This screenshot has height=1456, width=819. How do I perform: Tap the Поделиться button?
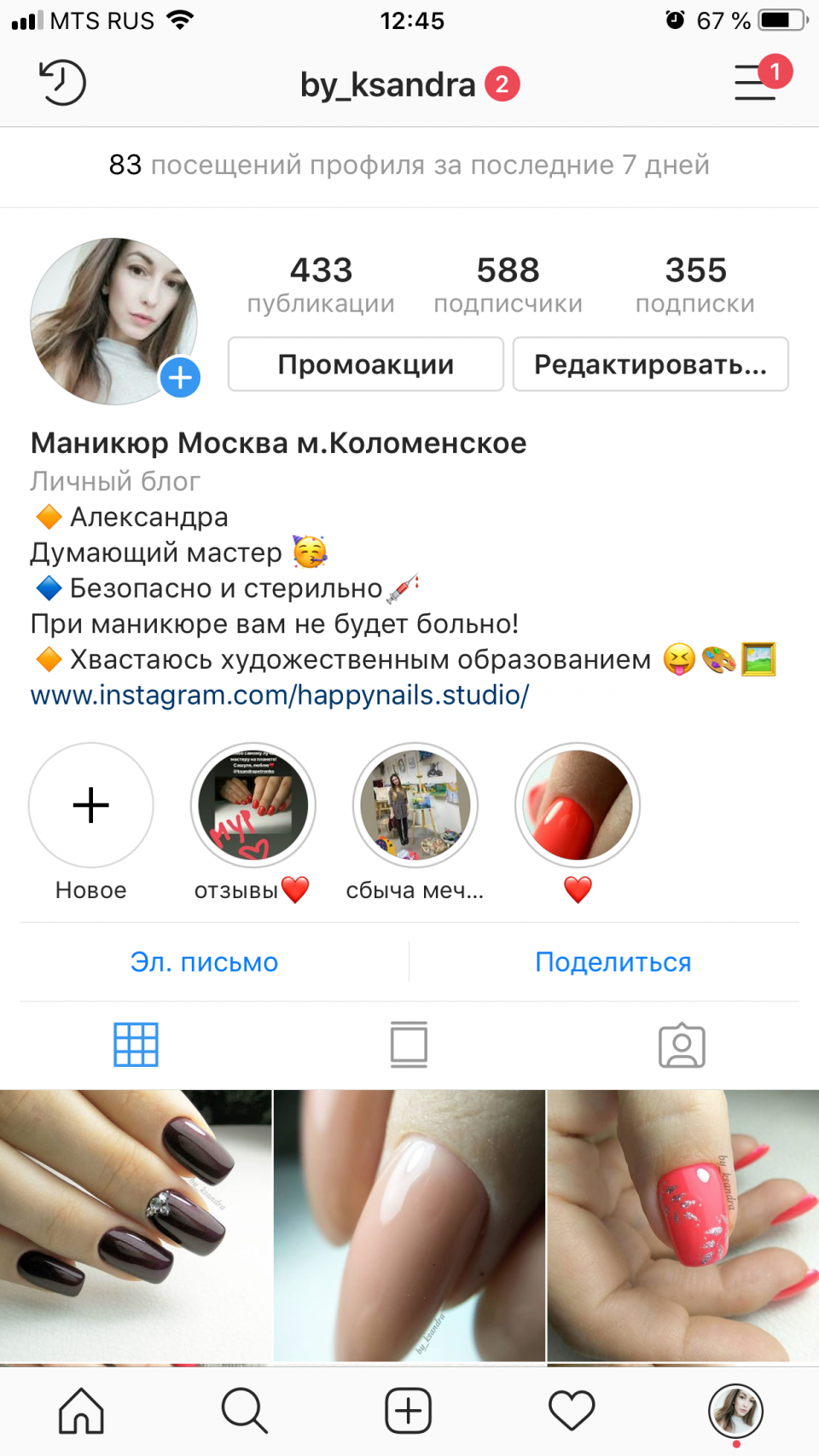tap(613, 962)
